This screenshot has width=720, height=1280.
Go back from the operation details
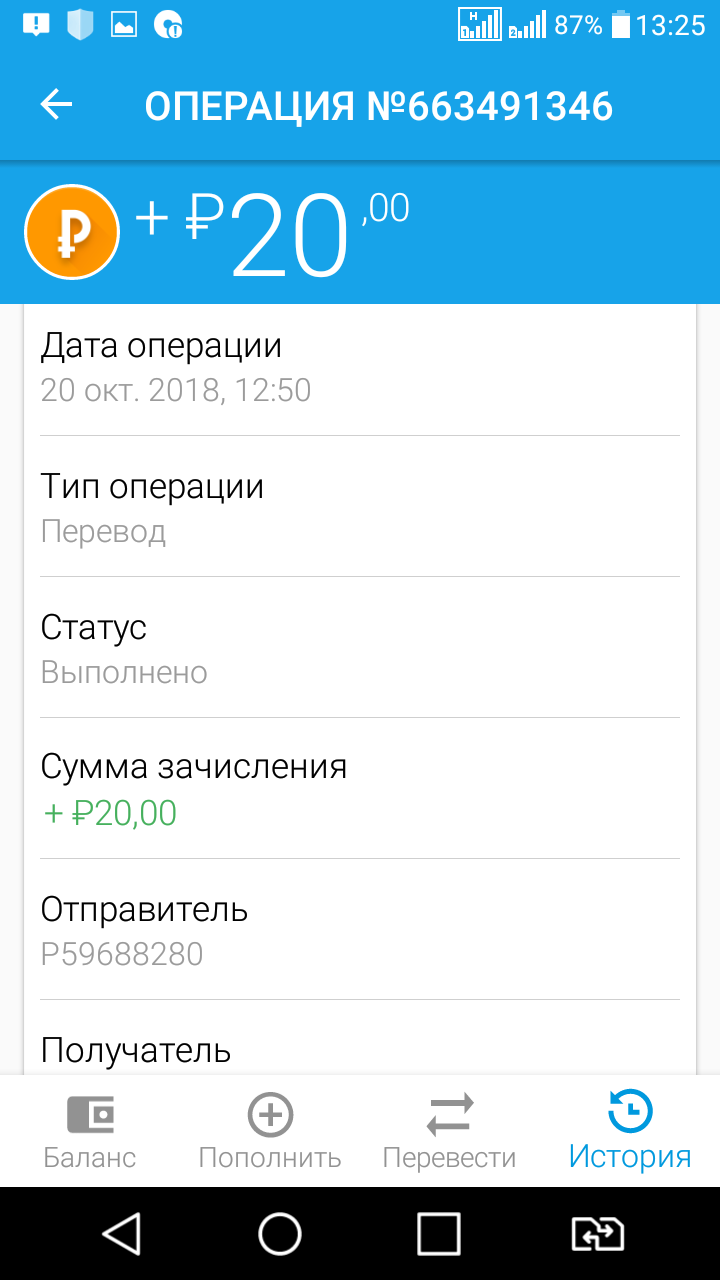coord(56,105)
